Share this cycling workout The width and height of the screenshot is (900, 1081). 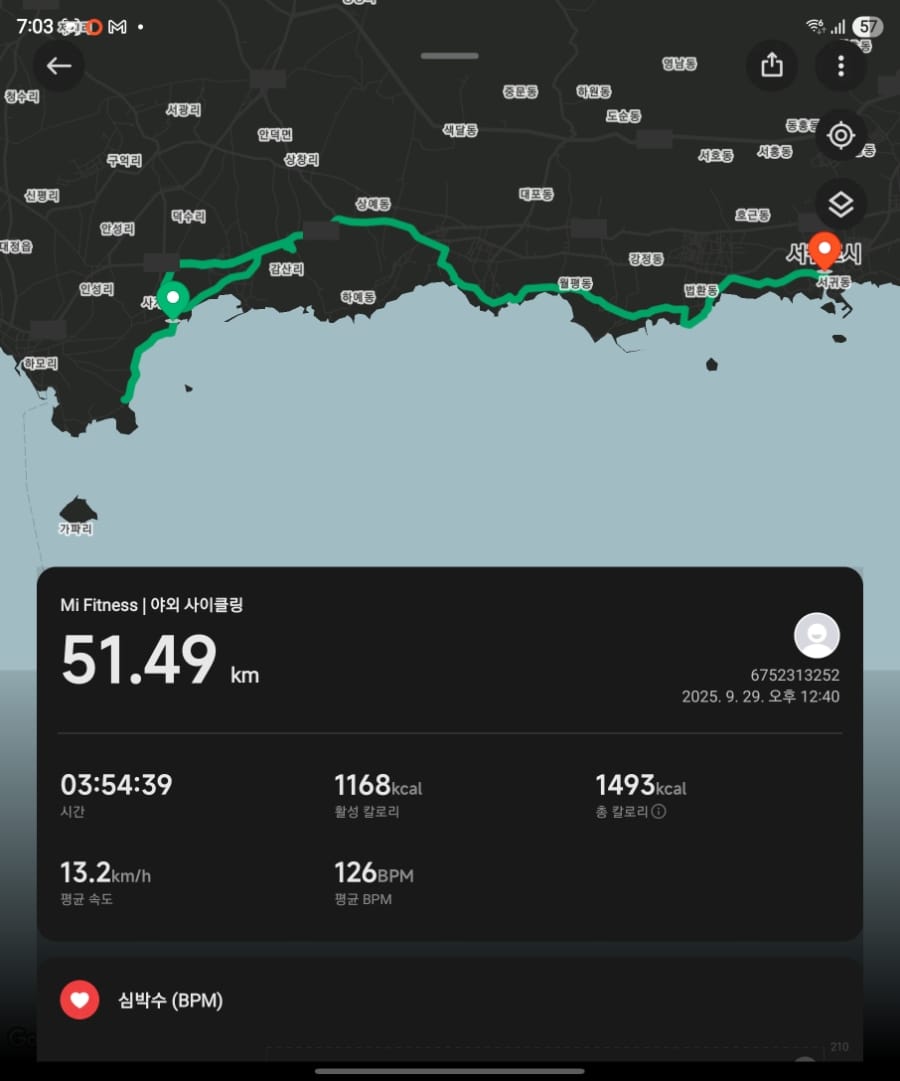pyautogui.click(x=771, y=66)
